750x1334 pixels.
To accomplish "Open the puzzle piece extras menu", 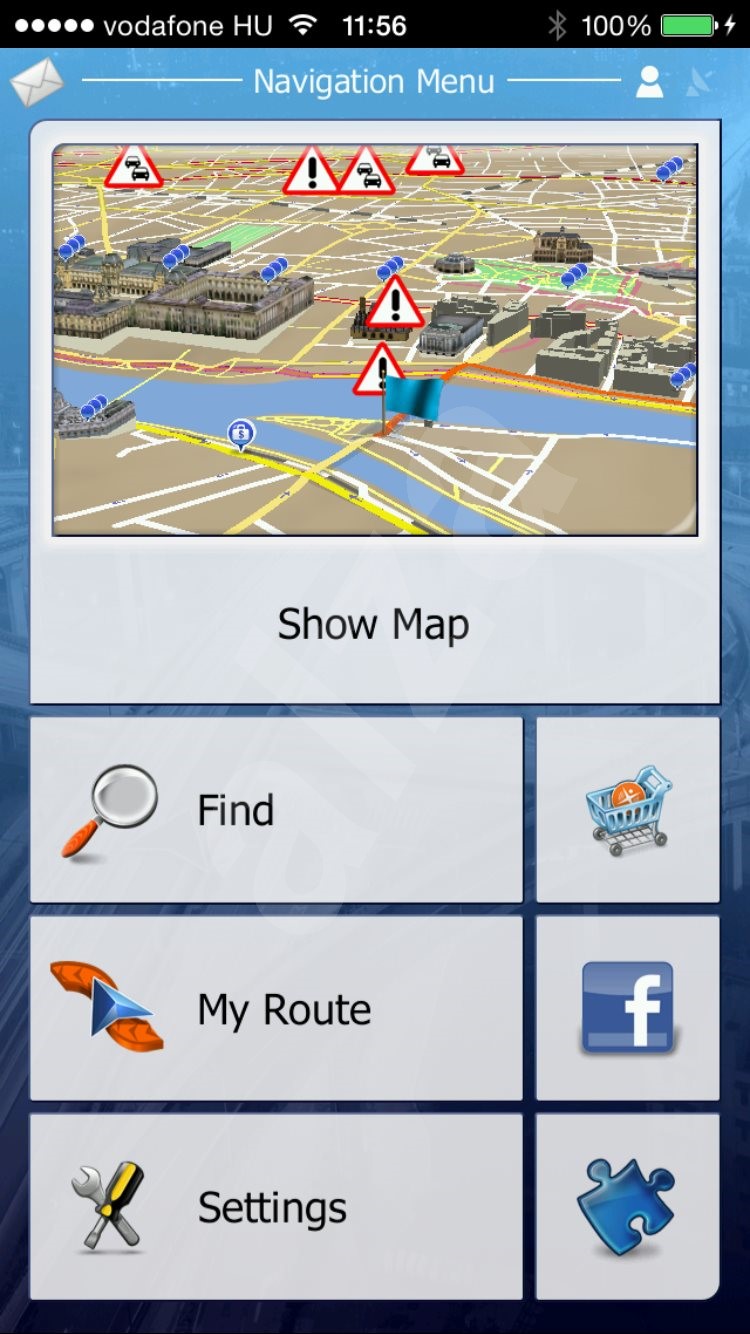I will click(x=628, y=1207).
